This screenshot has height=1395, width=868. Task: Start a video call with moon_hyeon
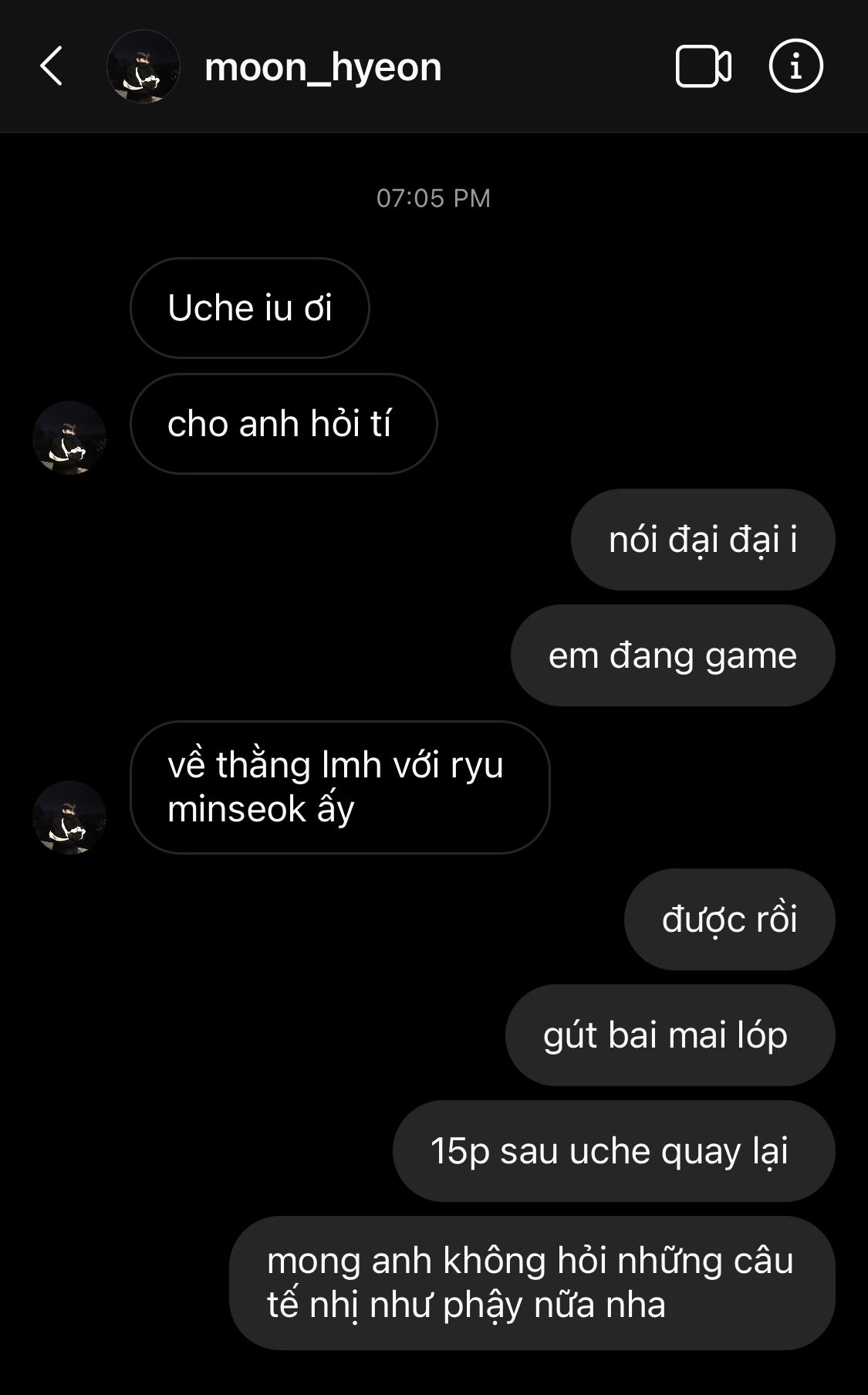pyautogui.click(x=703, y=66)
